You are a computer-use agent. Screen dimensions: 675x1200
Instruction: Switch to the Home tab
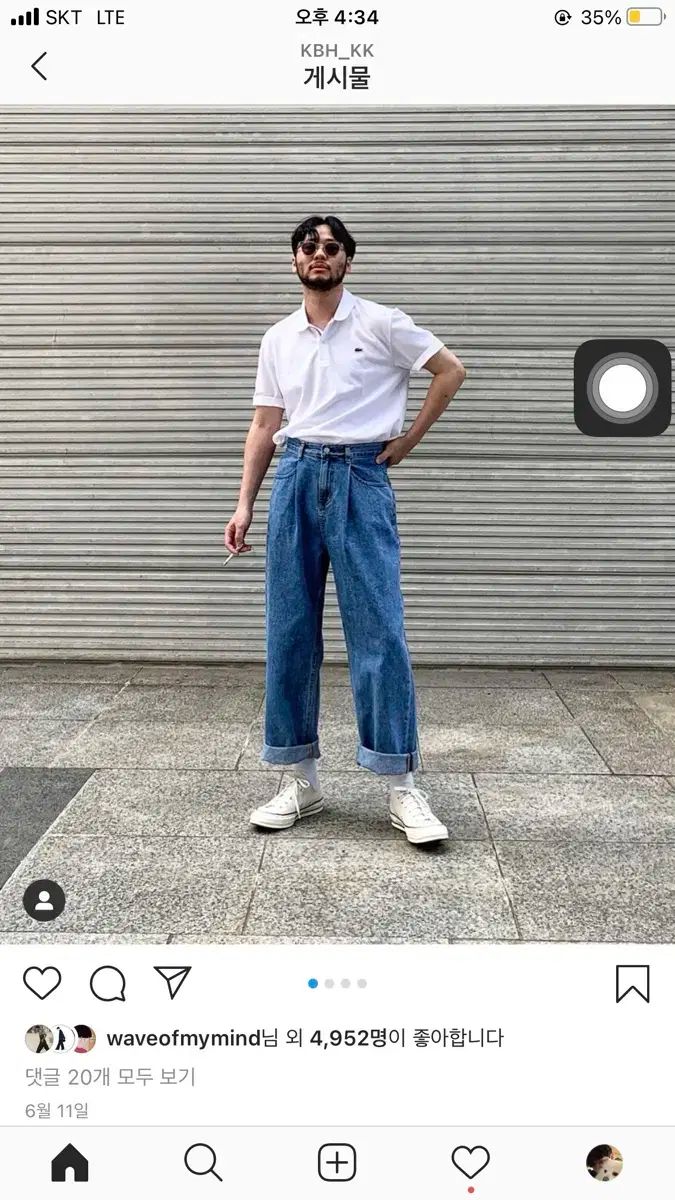70,1163
